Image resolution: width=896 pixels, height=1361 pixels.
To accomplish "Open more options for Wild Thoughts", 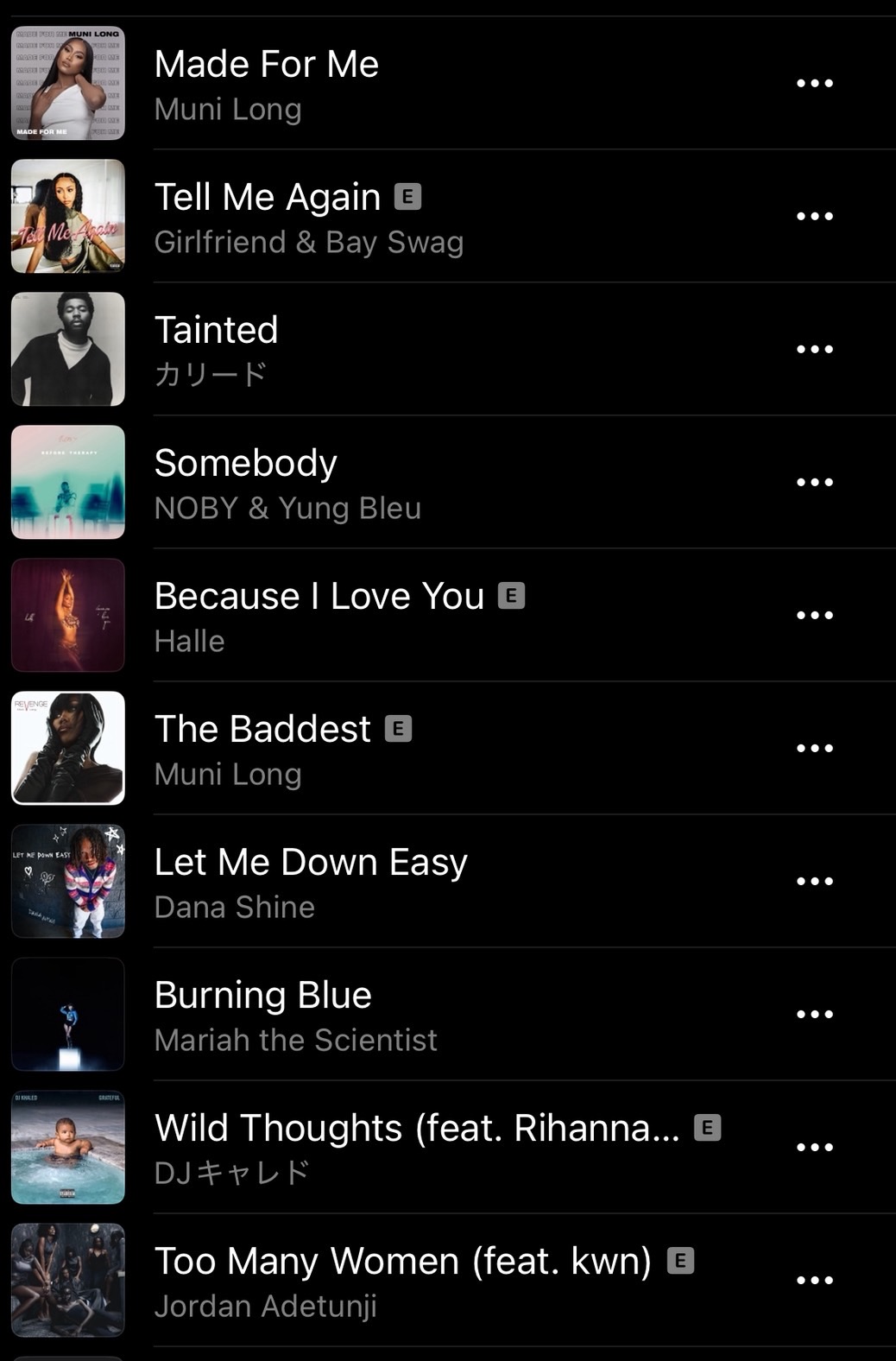I will point(814,1148).
